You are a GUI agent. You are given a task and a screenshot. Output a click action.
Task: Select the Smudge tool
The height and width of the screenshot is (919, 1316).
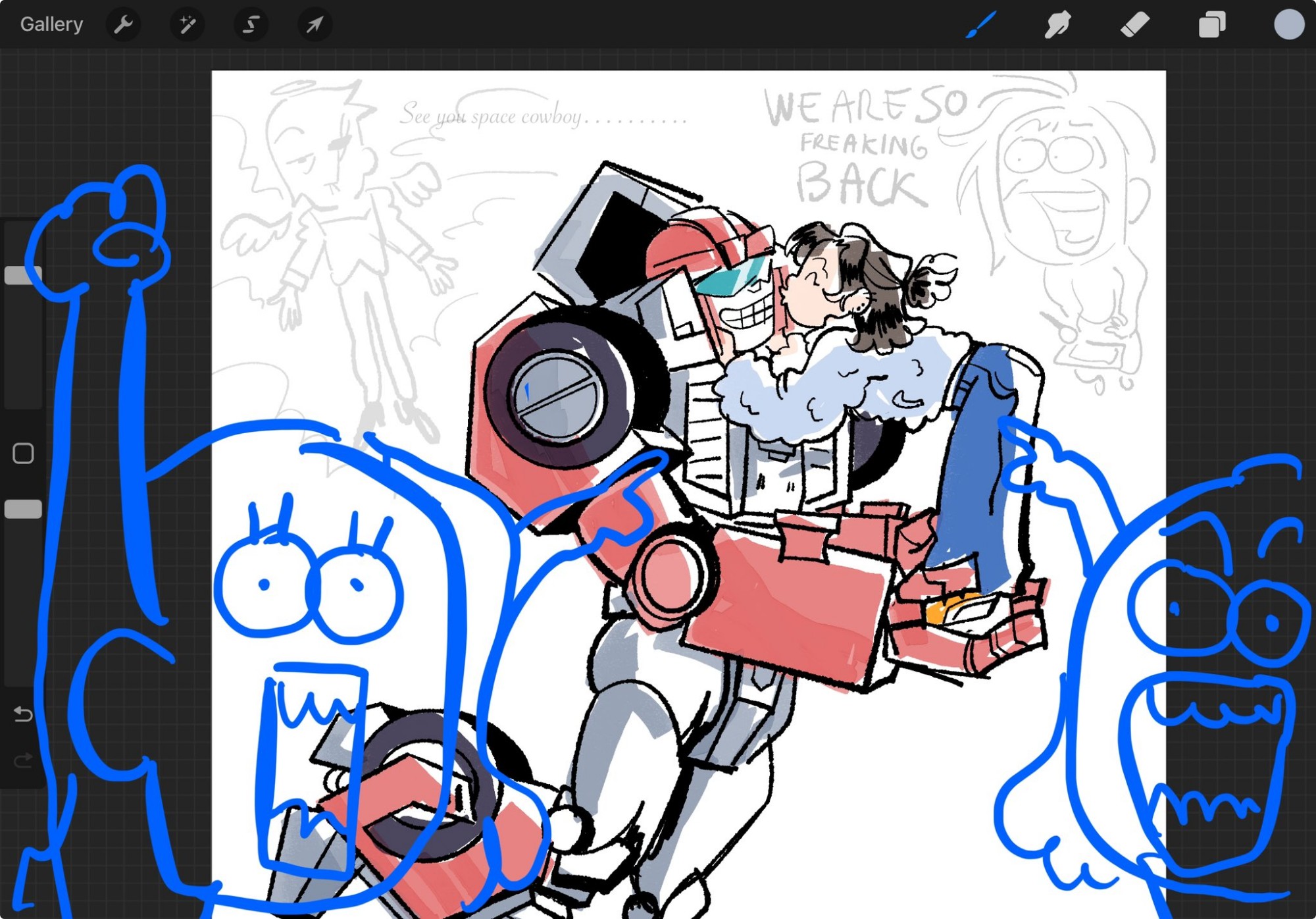pos(1057,25)
